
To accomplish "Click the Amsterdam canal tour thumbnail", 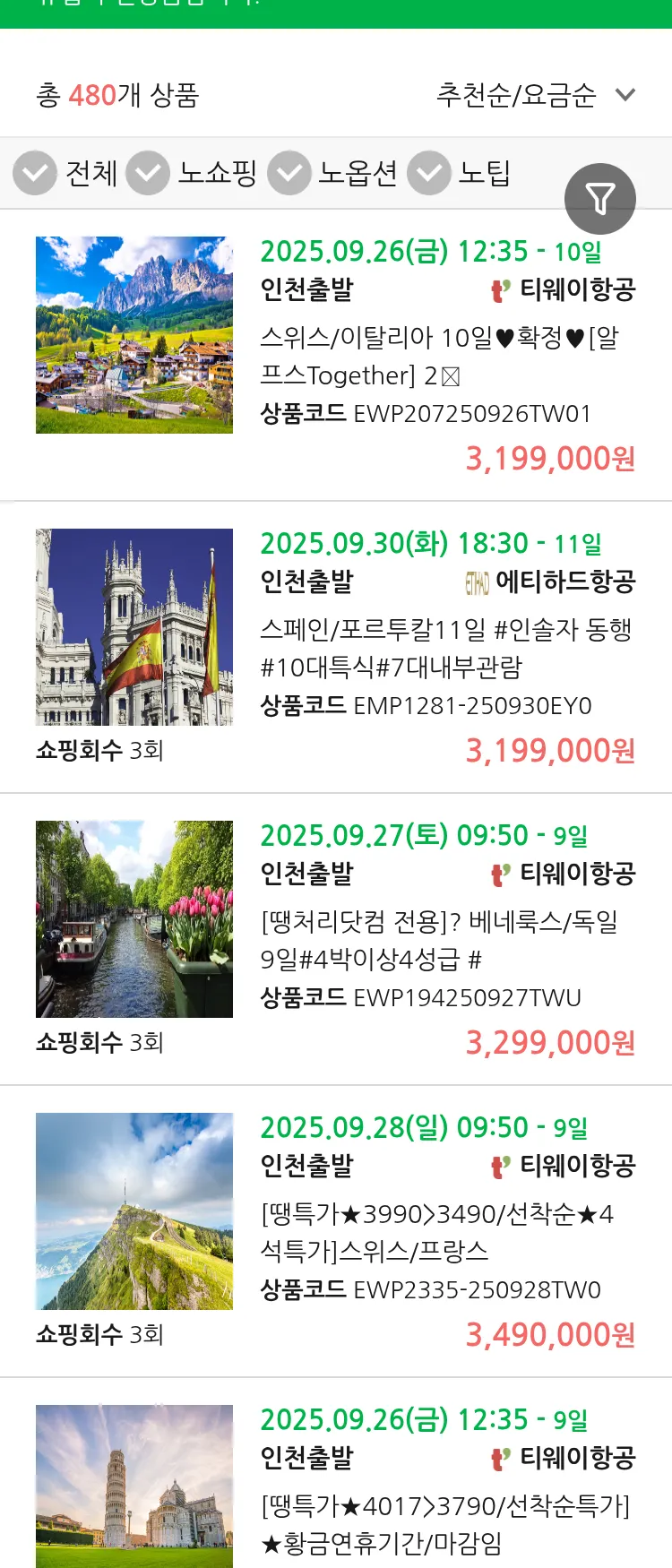I will tap(134, 918).
